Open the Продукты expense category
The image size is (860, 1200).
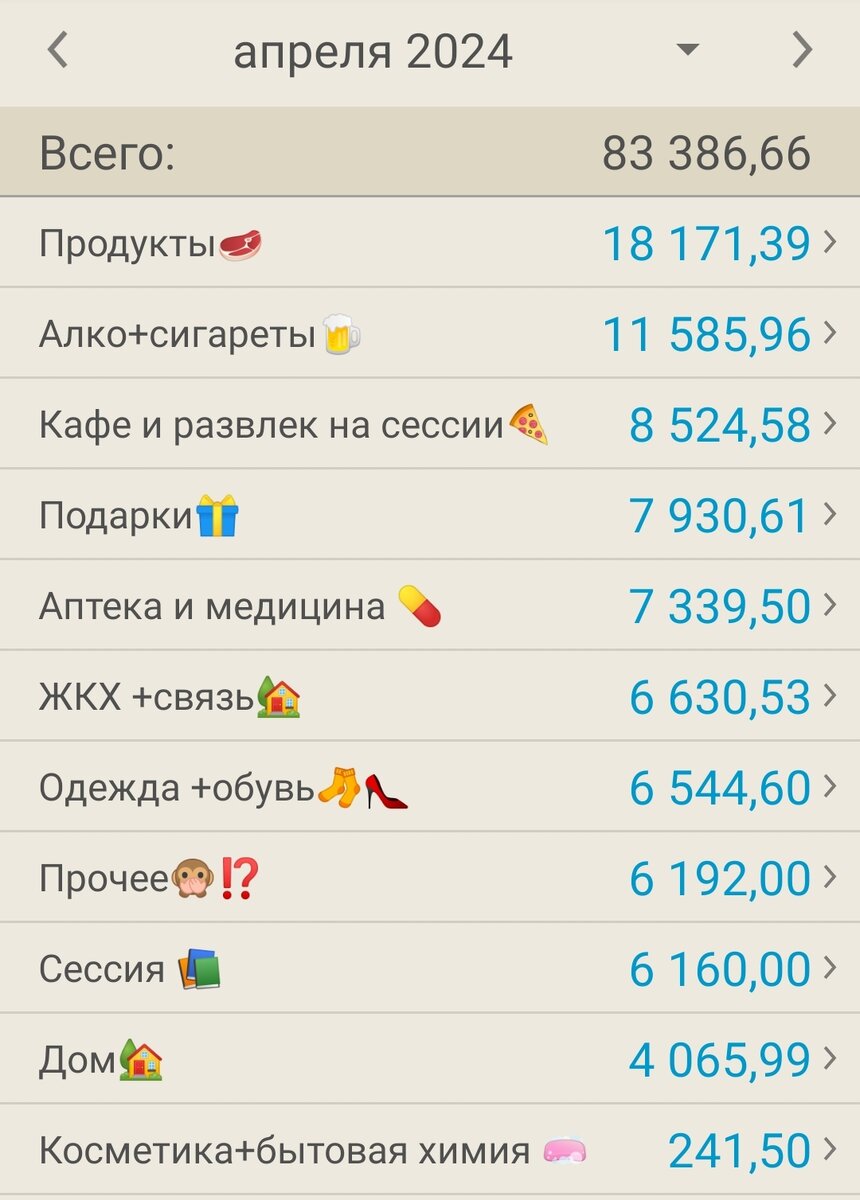pos(430,243)
